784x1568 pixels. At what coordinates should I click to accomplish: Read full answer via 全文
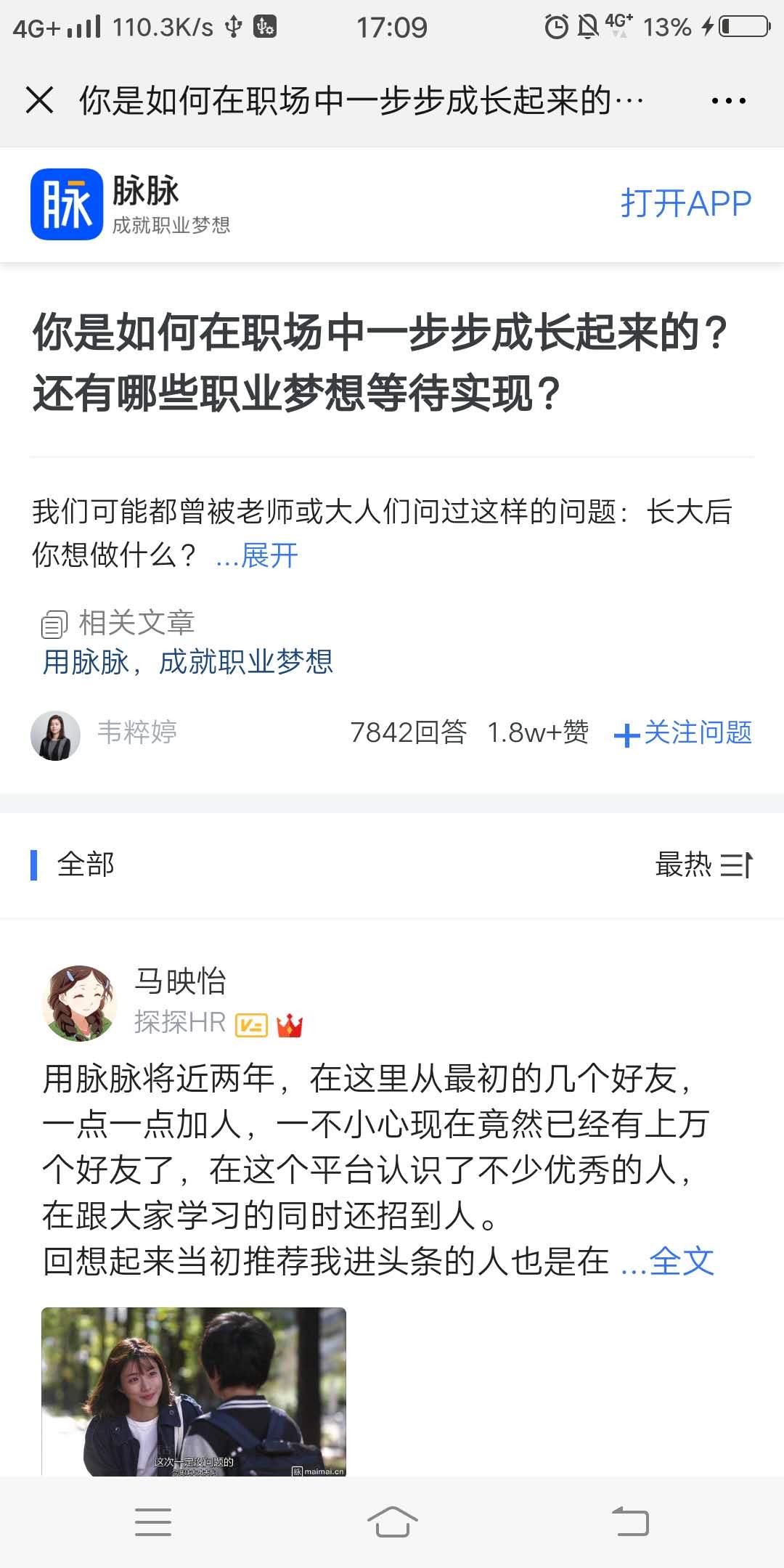pos(669,1261)
